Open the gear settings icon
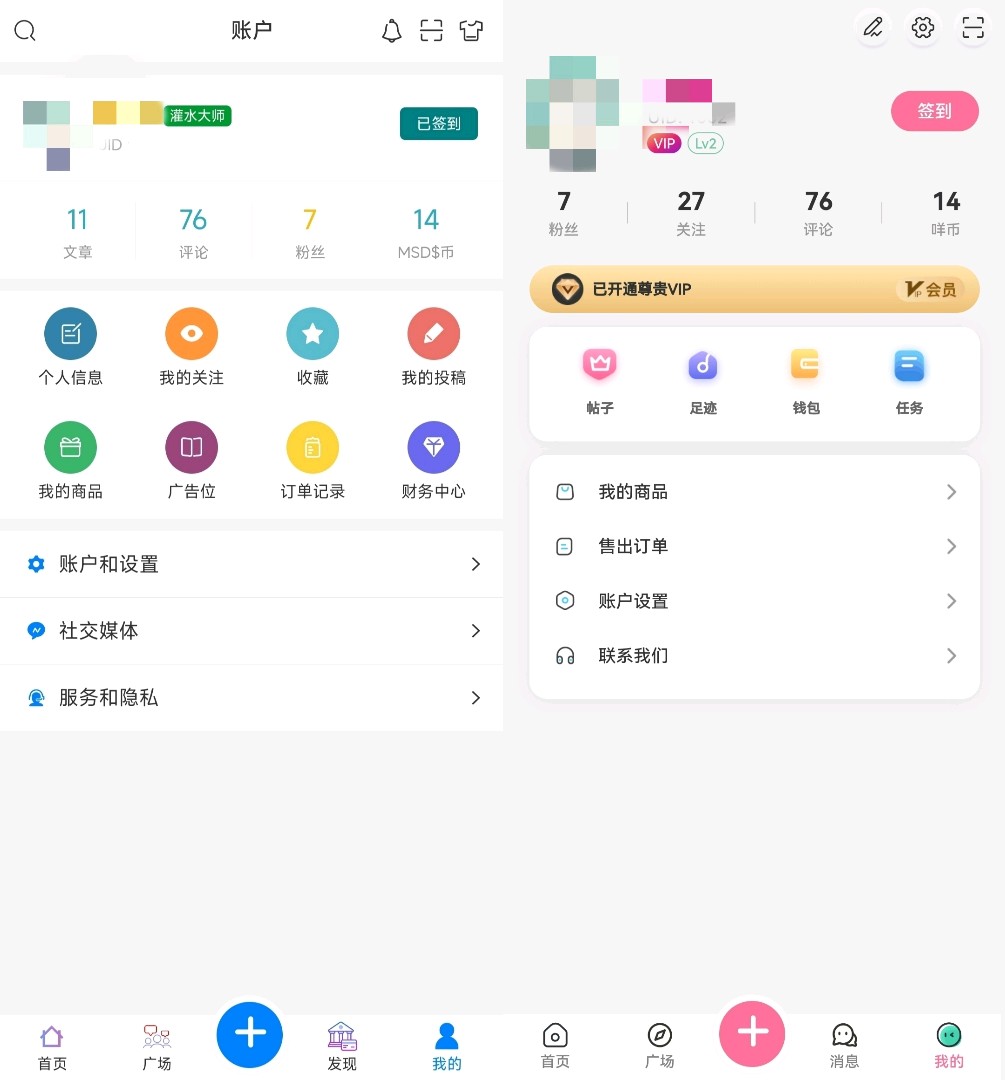 [x=923, y=28]
